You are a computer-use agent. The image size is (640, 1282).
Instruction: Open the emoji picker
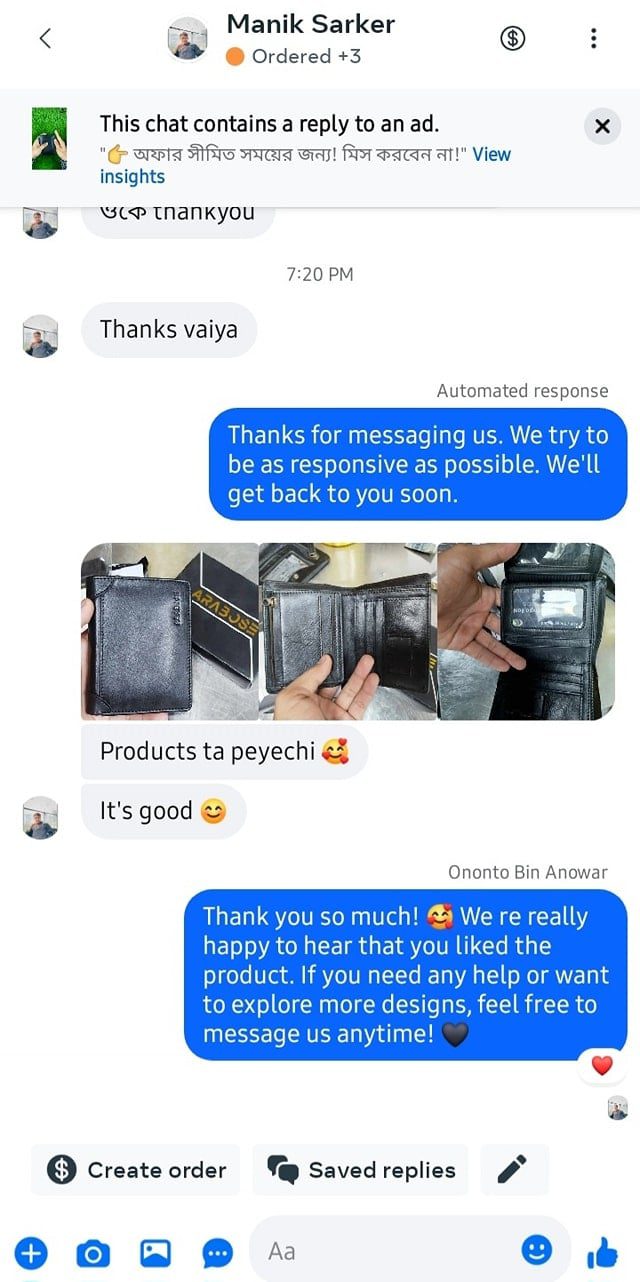(x=537, y=1250)
